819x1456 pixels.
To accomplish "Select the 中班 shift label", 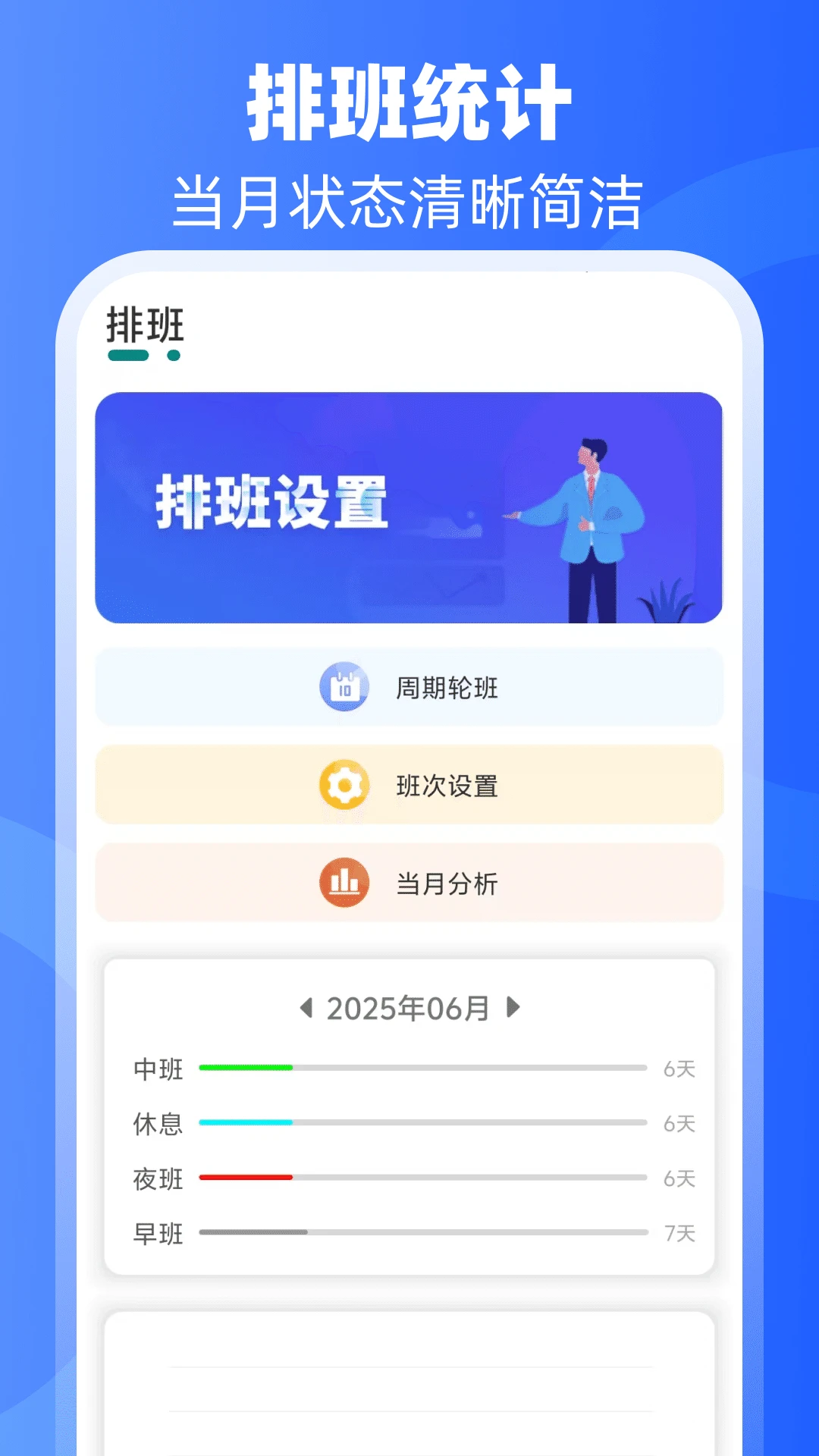I will coord(157,1070).
